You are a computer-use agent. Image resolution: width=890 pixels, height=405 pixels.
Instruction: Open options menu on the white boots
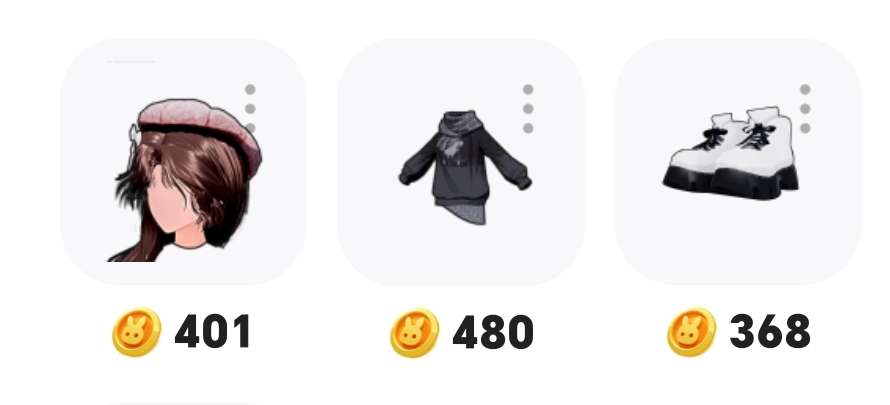[805, 108]
